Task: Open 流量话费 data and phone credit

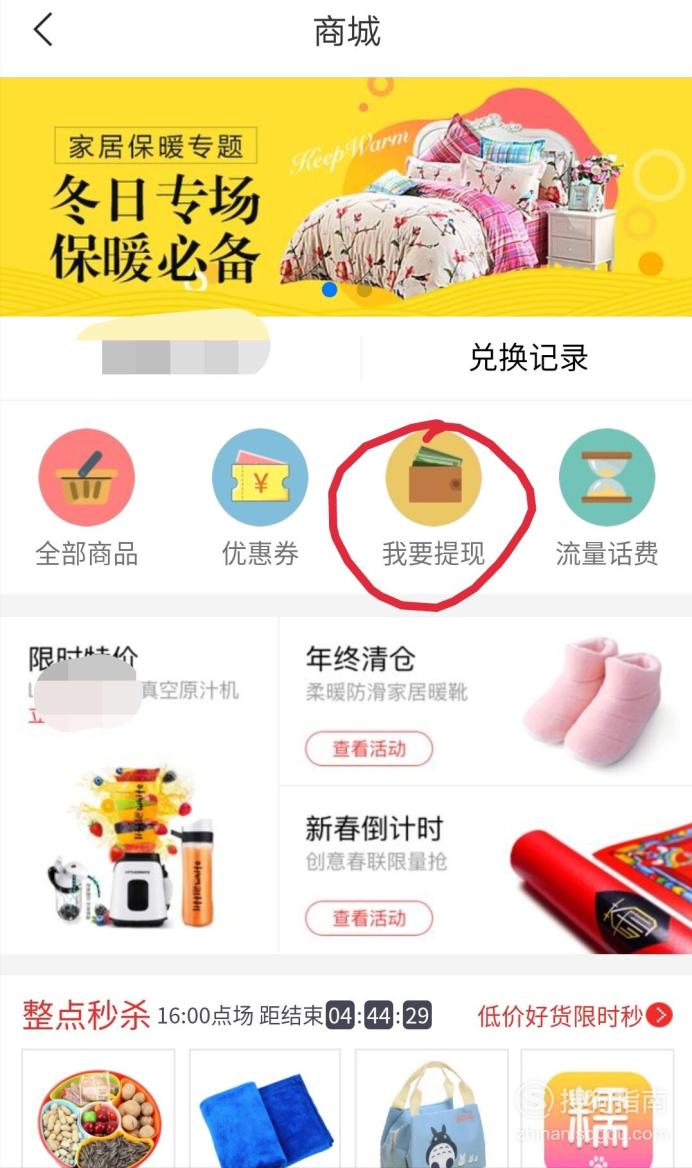Action: click(x=606, y=498)
